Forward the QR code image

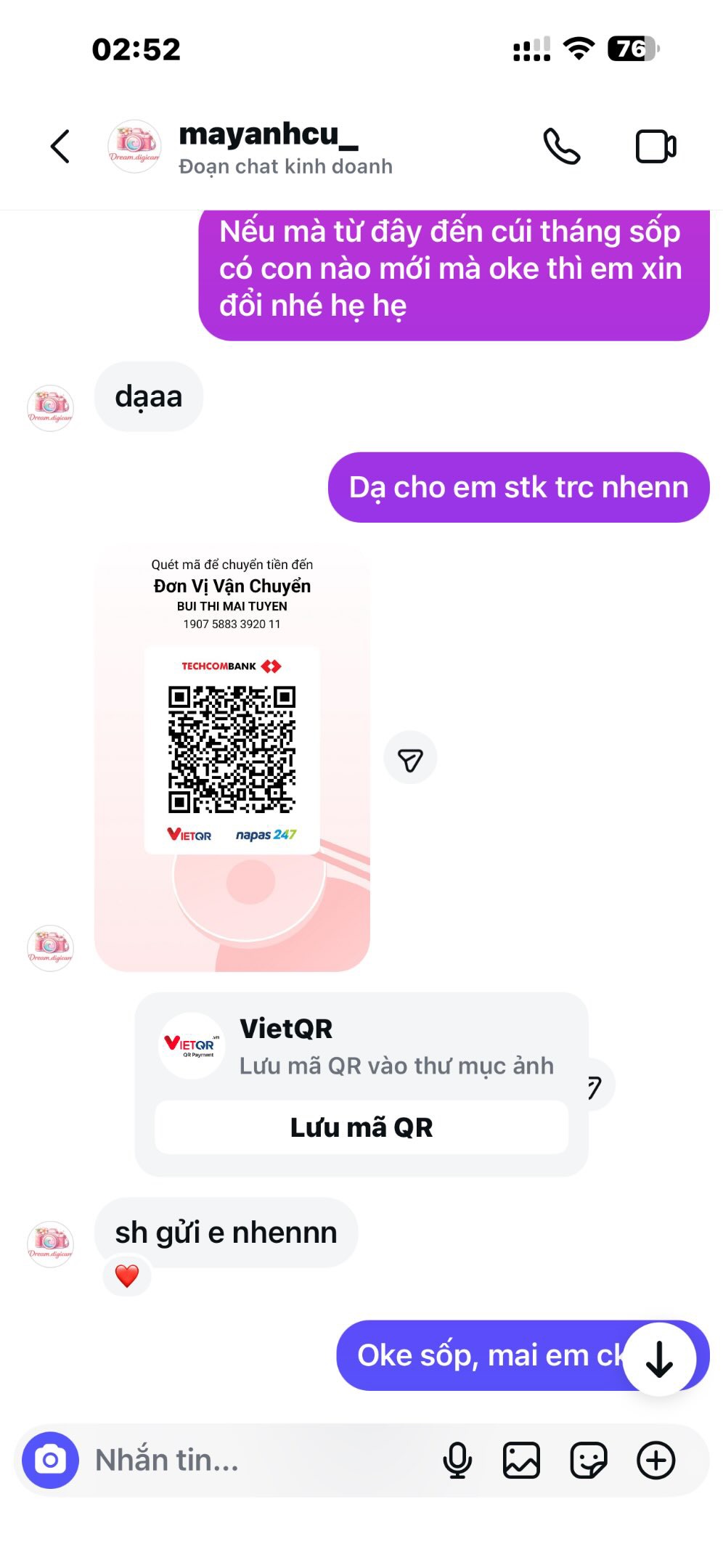(x=410, y=759)
